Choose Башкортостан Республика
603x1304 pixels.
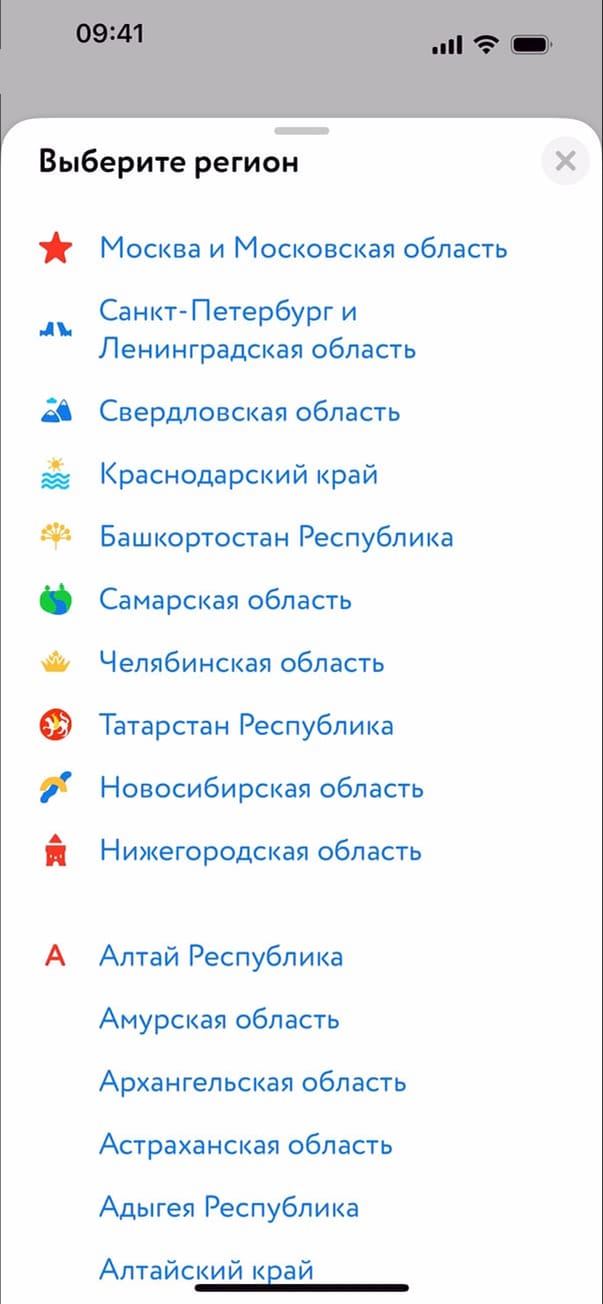[276, 537]
